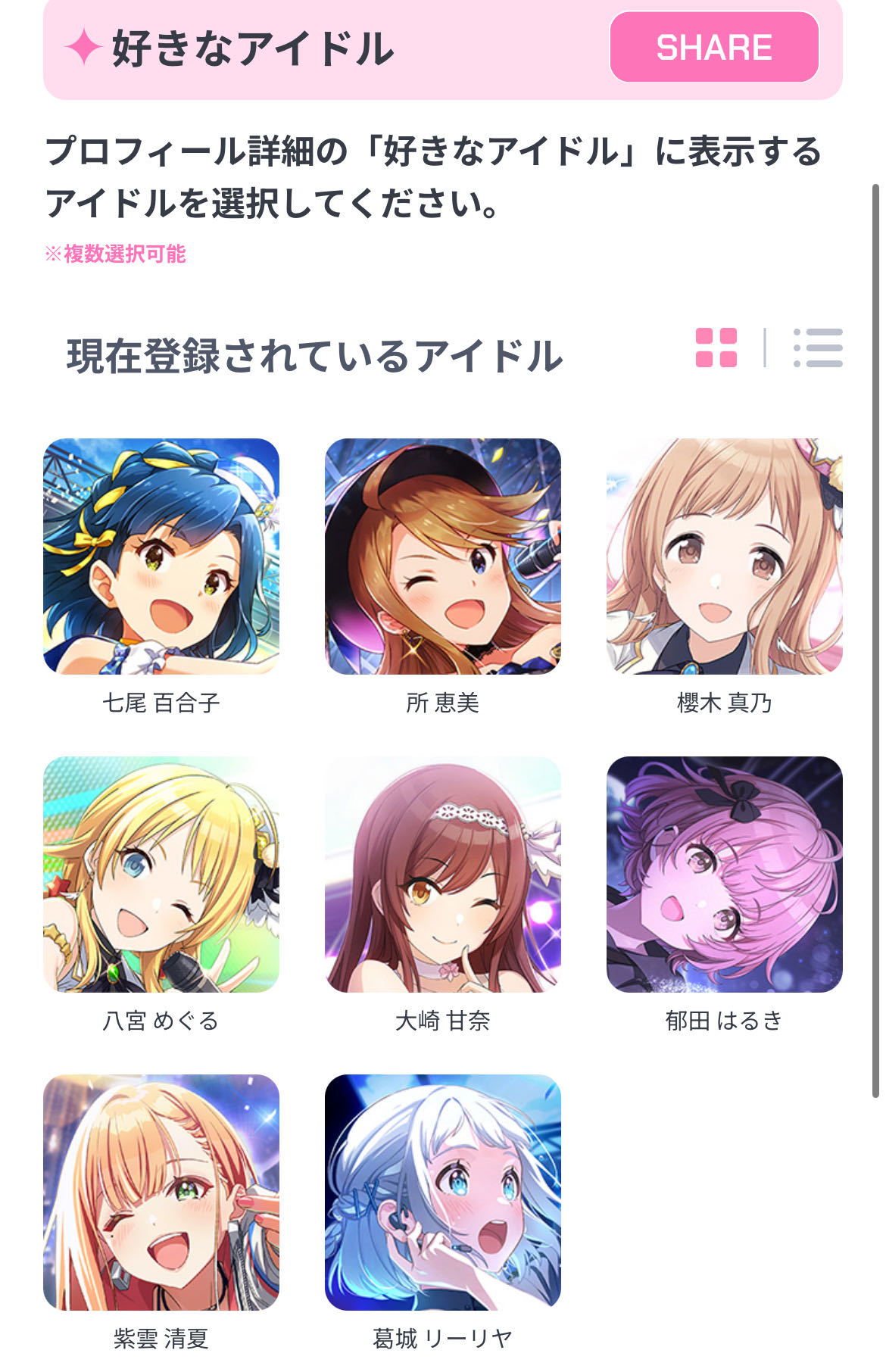Switch to list view layout

818,348
